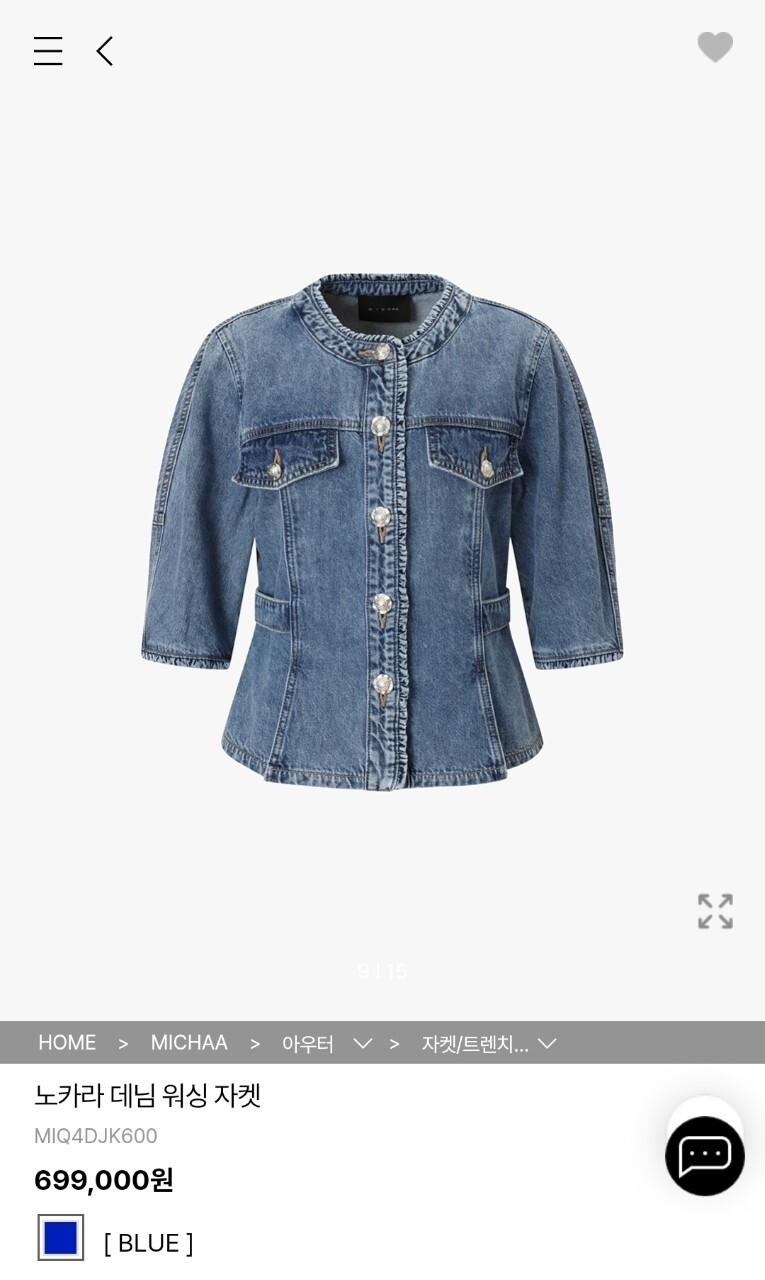Viewport: 765px width, 1280px height.
Task: Expand the 아우터 category dropdown
Action: [362, 1044]
